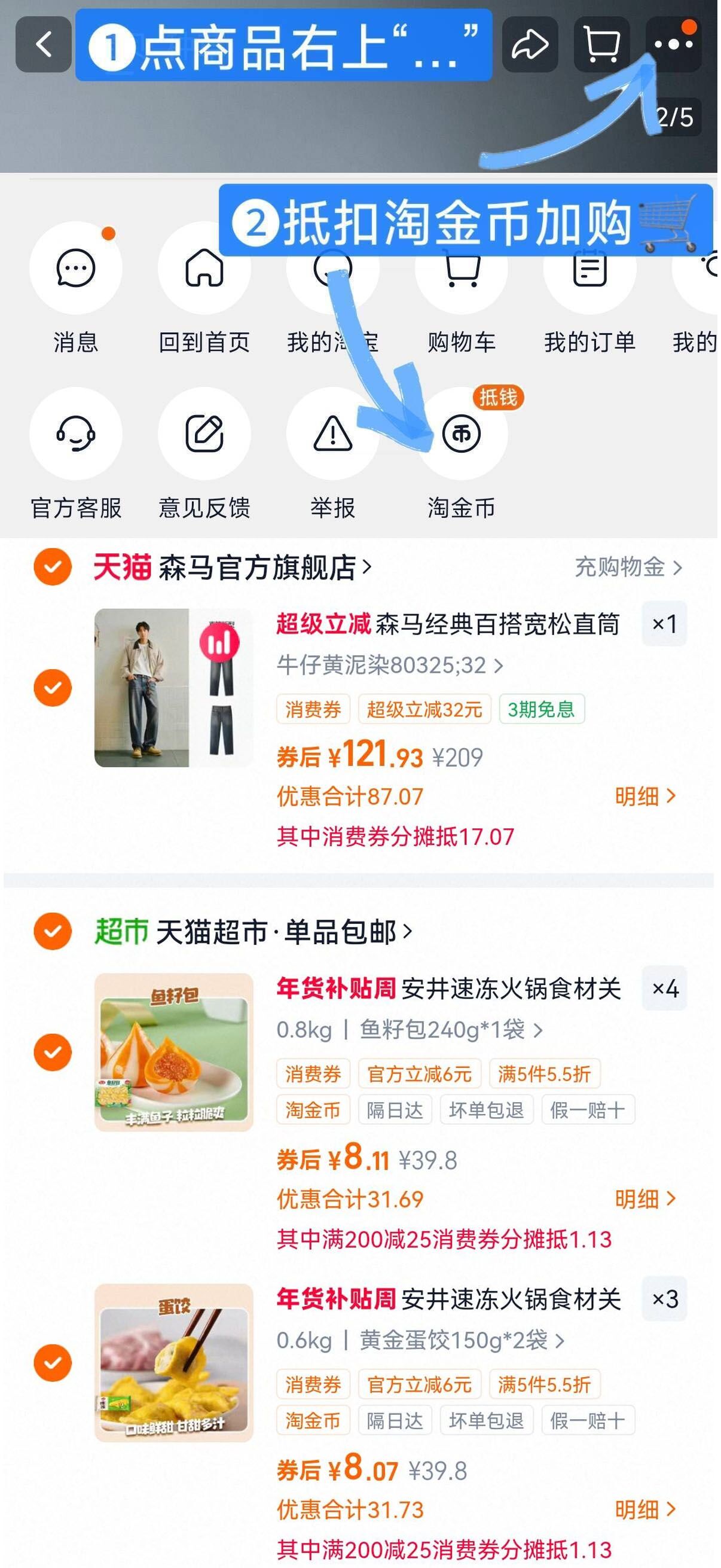Open the 购物车 cart icon in menu grid
The image size is (721, 1568).
point(460,270)
